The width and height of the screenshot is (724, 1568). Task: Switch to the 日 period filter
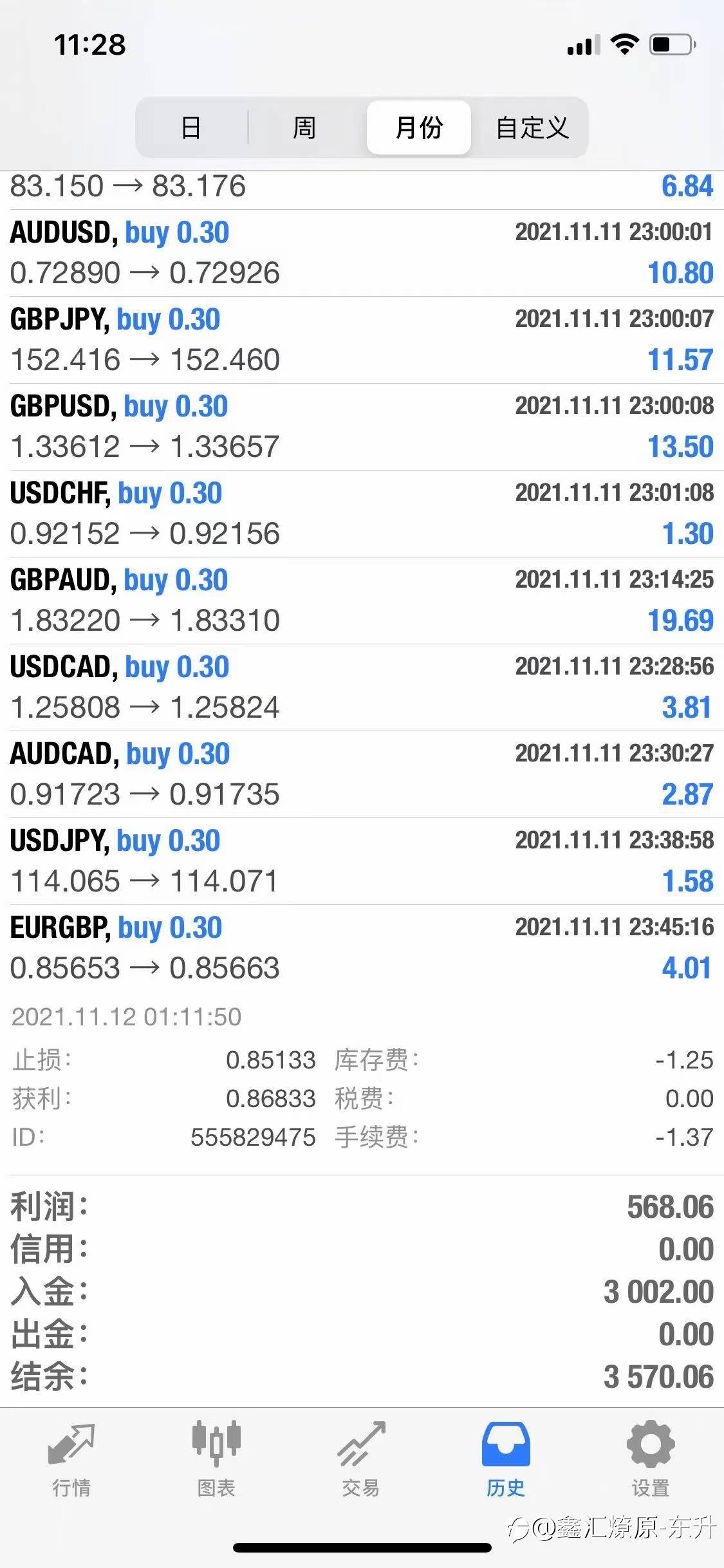[191, 127]
